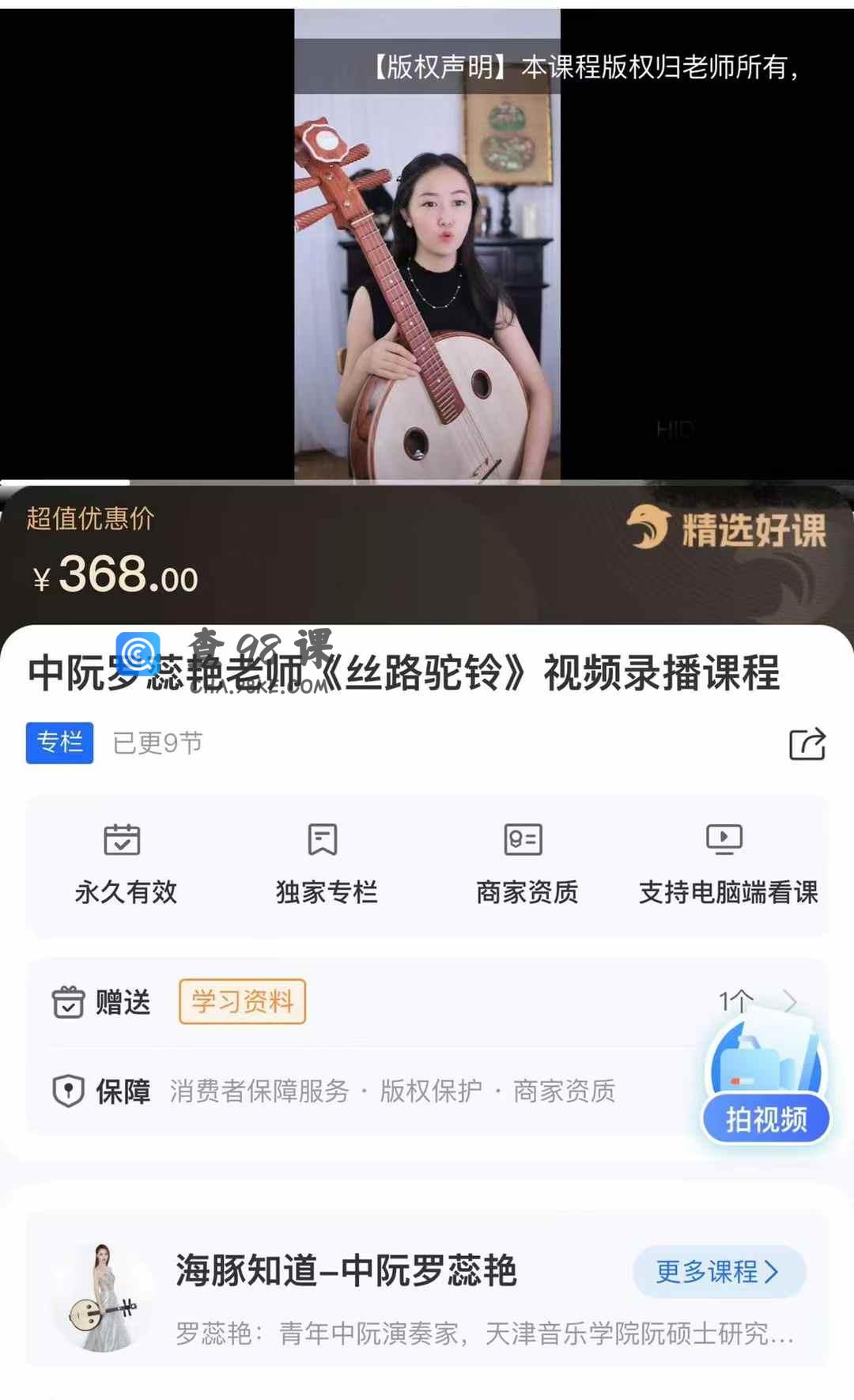
Task: Open 海豚知道-中阮罗蕊艳 teacher profile
Action: pyautogui.click(x=346, y=1271)
